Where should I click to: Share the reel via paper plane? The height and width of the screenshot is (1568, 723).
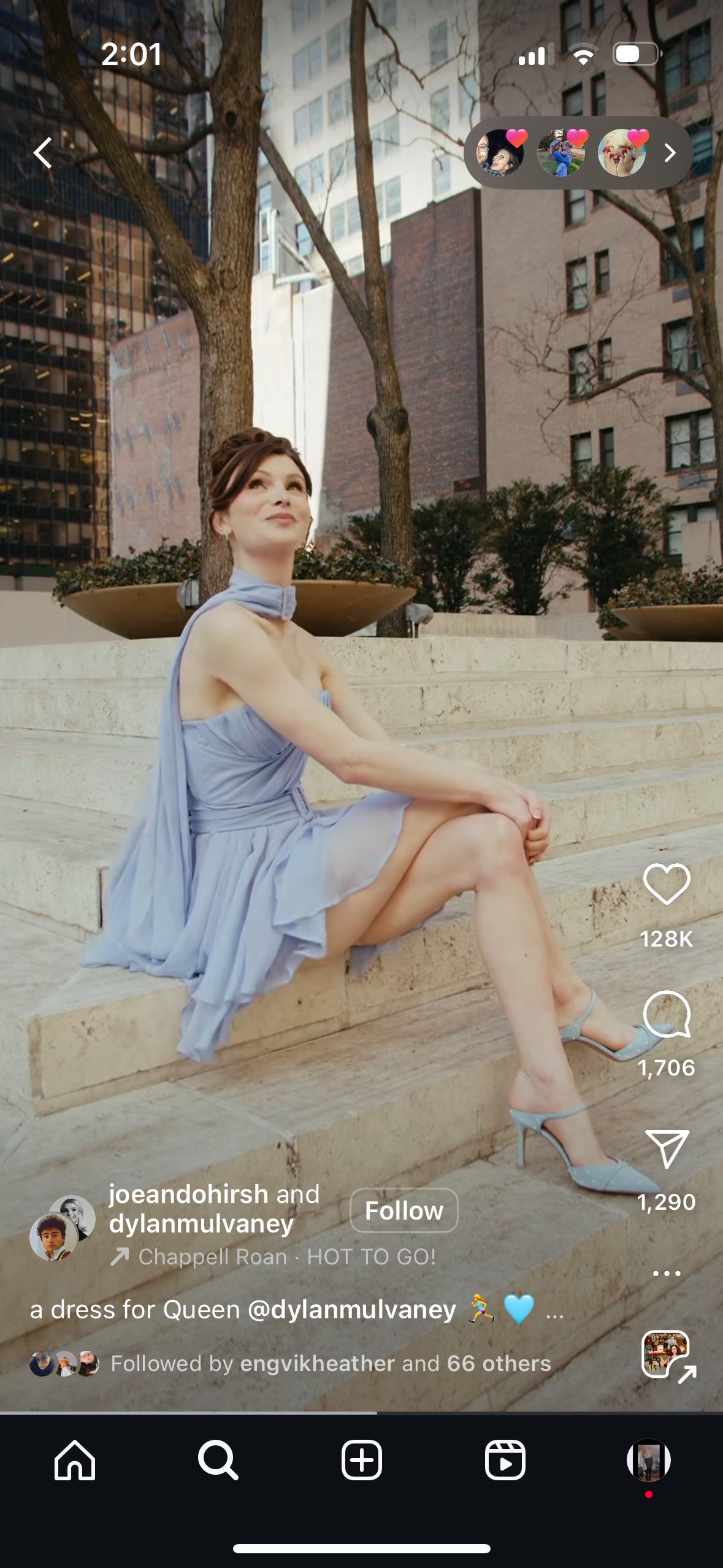(x=666, y=1148)
